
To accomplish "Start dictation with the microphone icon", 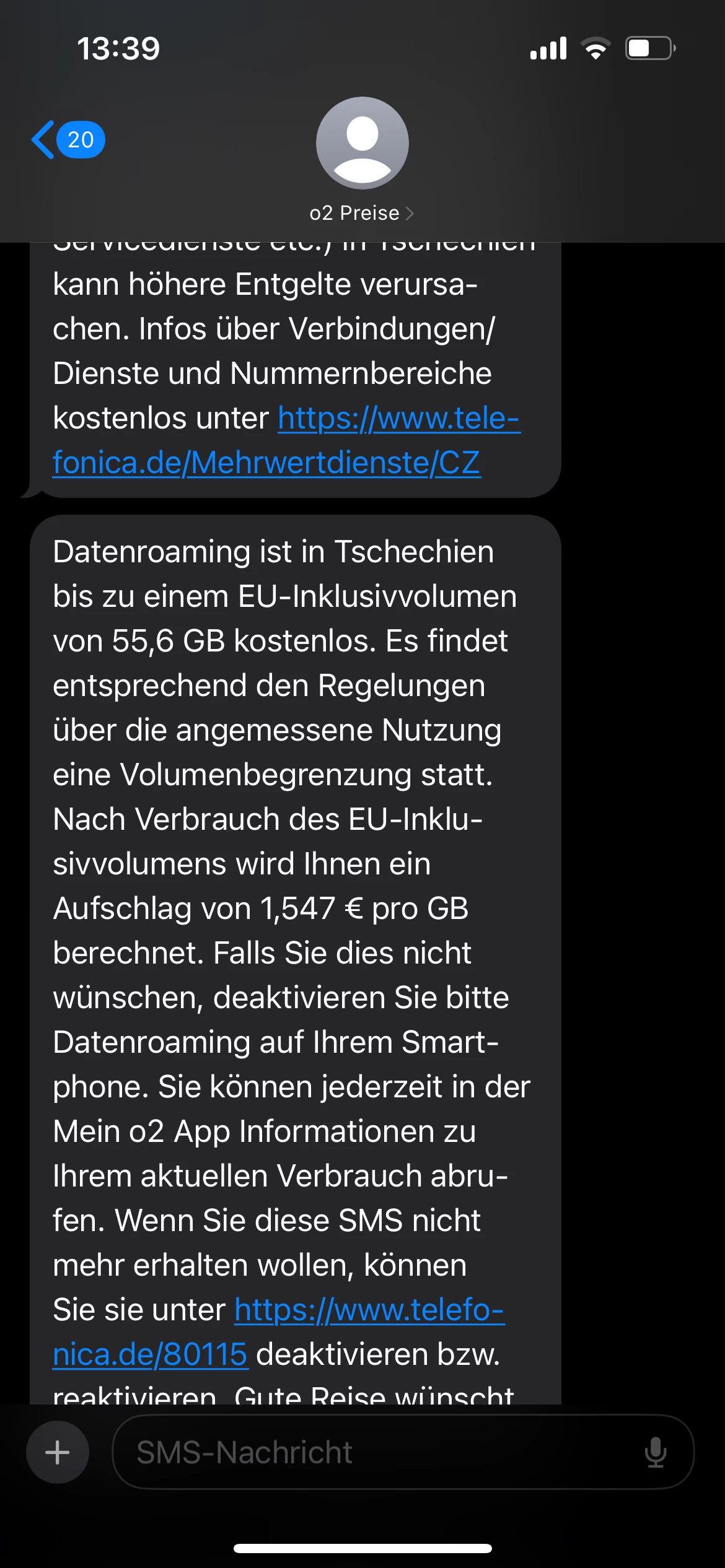I will (655, 1452).
